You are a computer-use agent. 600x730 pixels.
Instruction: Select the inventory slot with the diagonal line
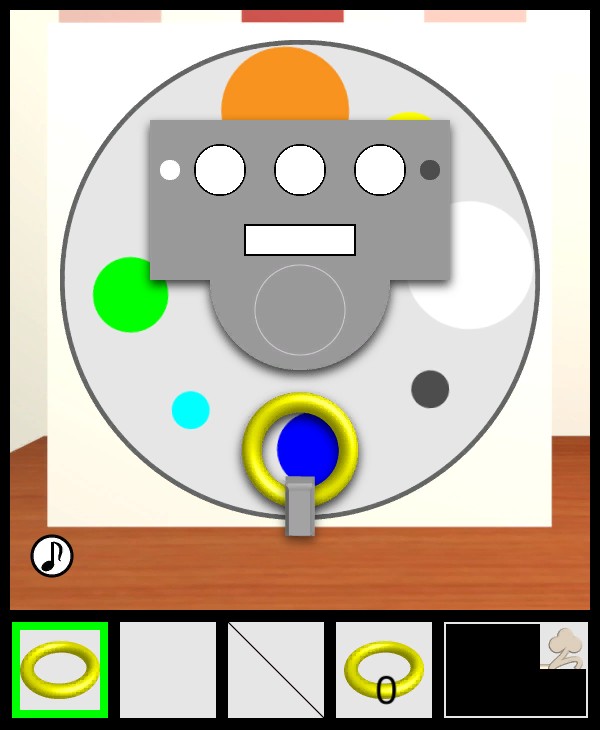tap(276, 669)
